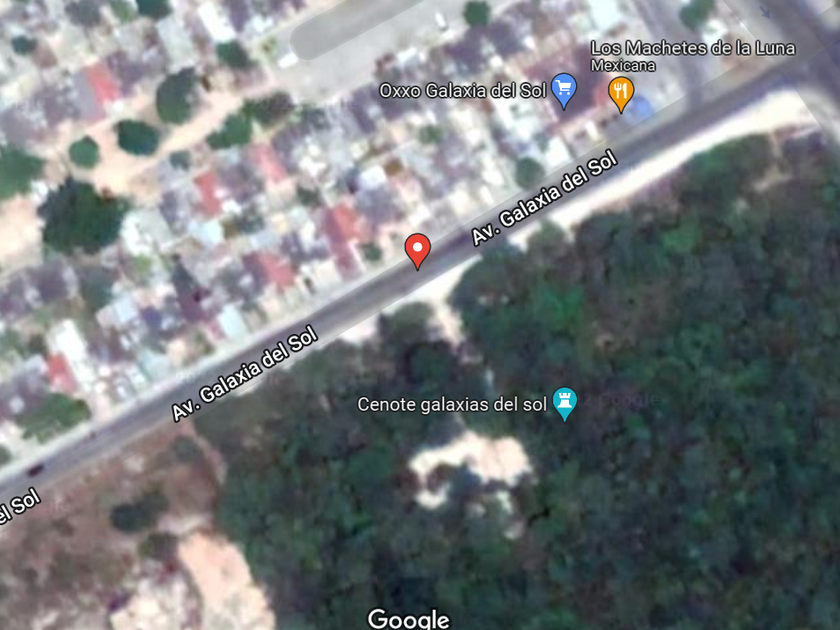Select the Los Machetes de la Luna restaurant marker
This screenshot has height=630, width=840.
tap(621, 93)
